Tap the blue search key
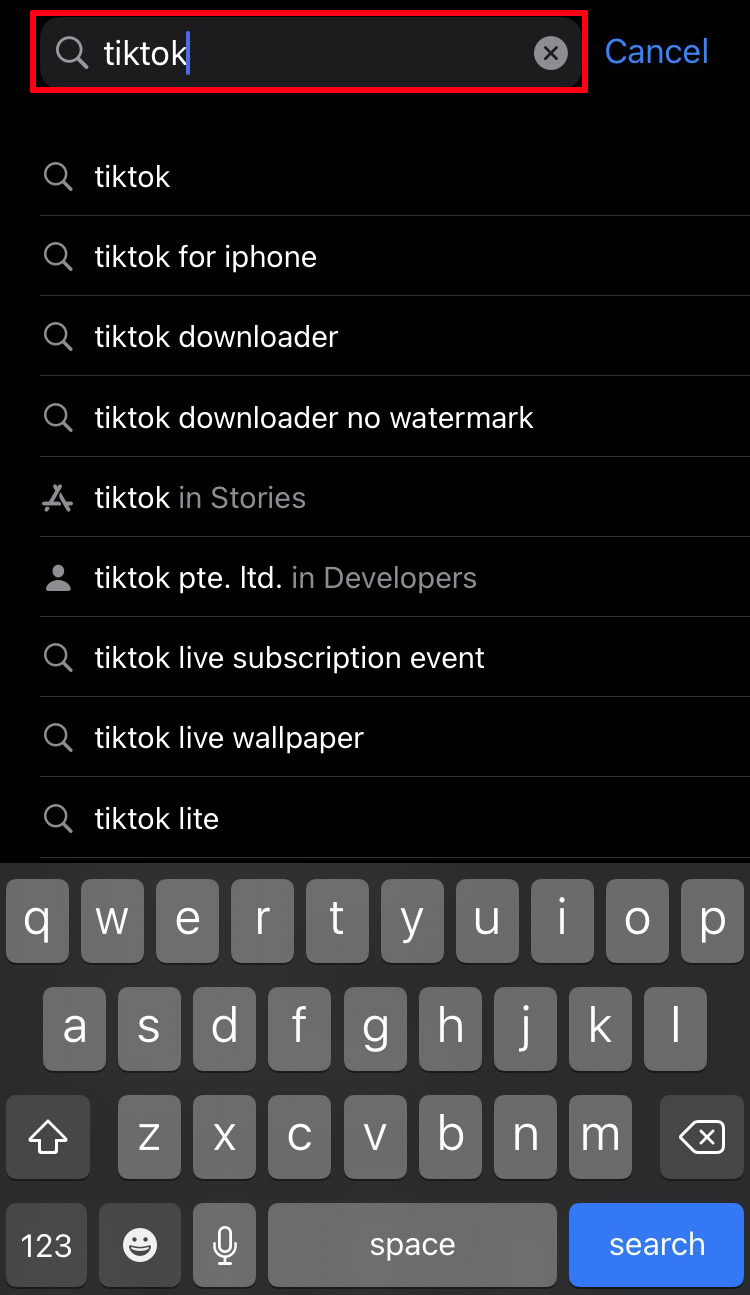 pyautogui.click(x=656, y=1244)
